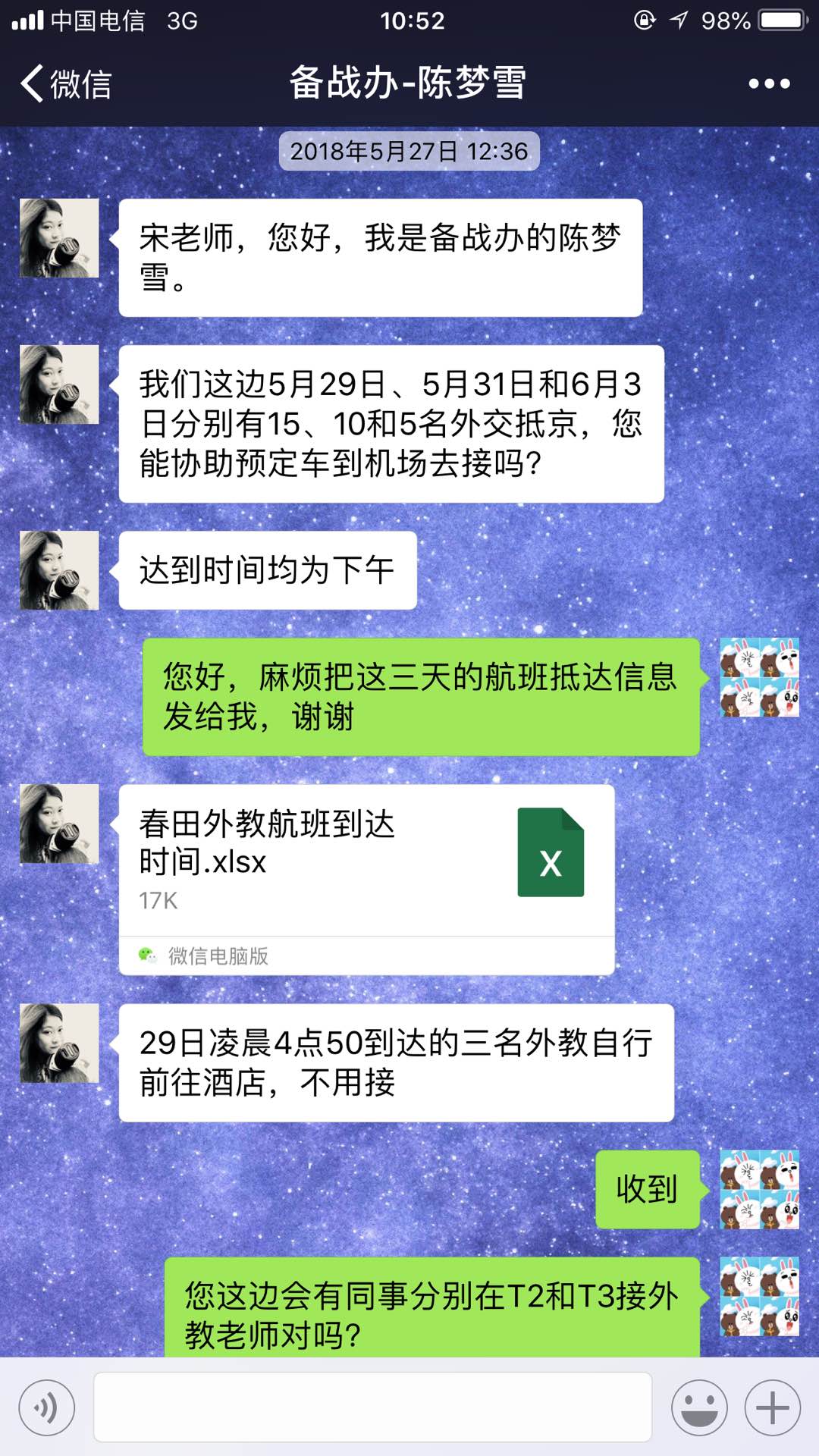
Task: Focus the message text field
Action: pyautogui.click(x=372, y=1407)
